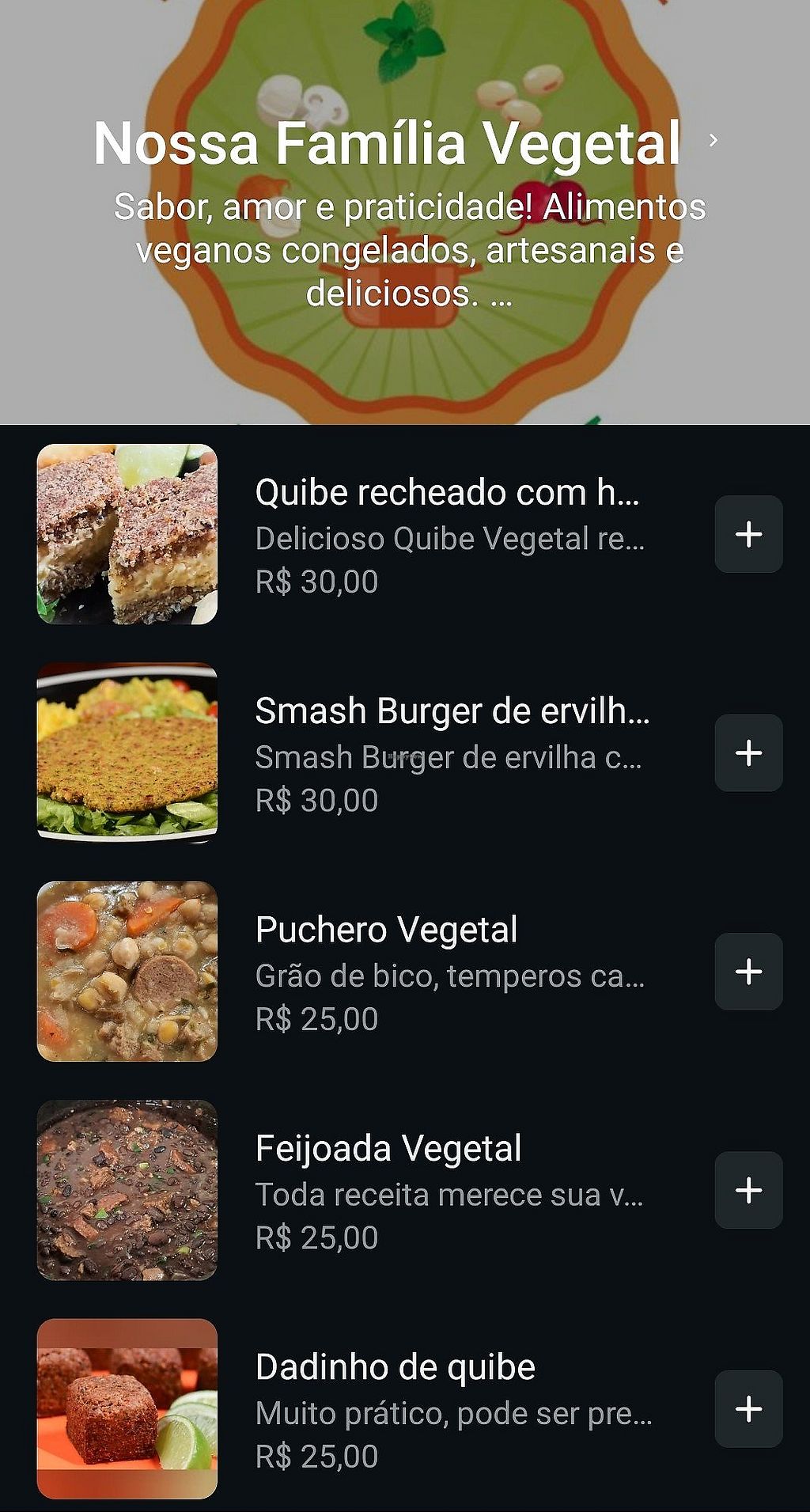Open Nossa Família Vegetal store details chevron
This screenshot has height=1512, width=810.
pos(713,141)
